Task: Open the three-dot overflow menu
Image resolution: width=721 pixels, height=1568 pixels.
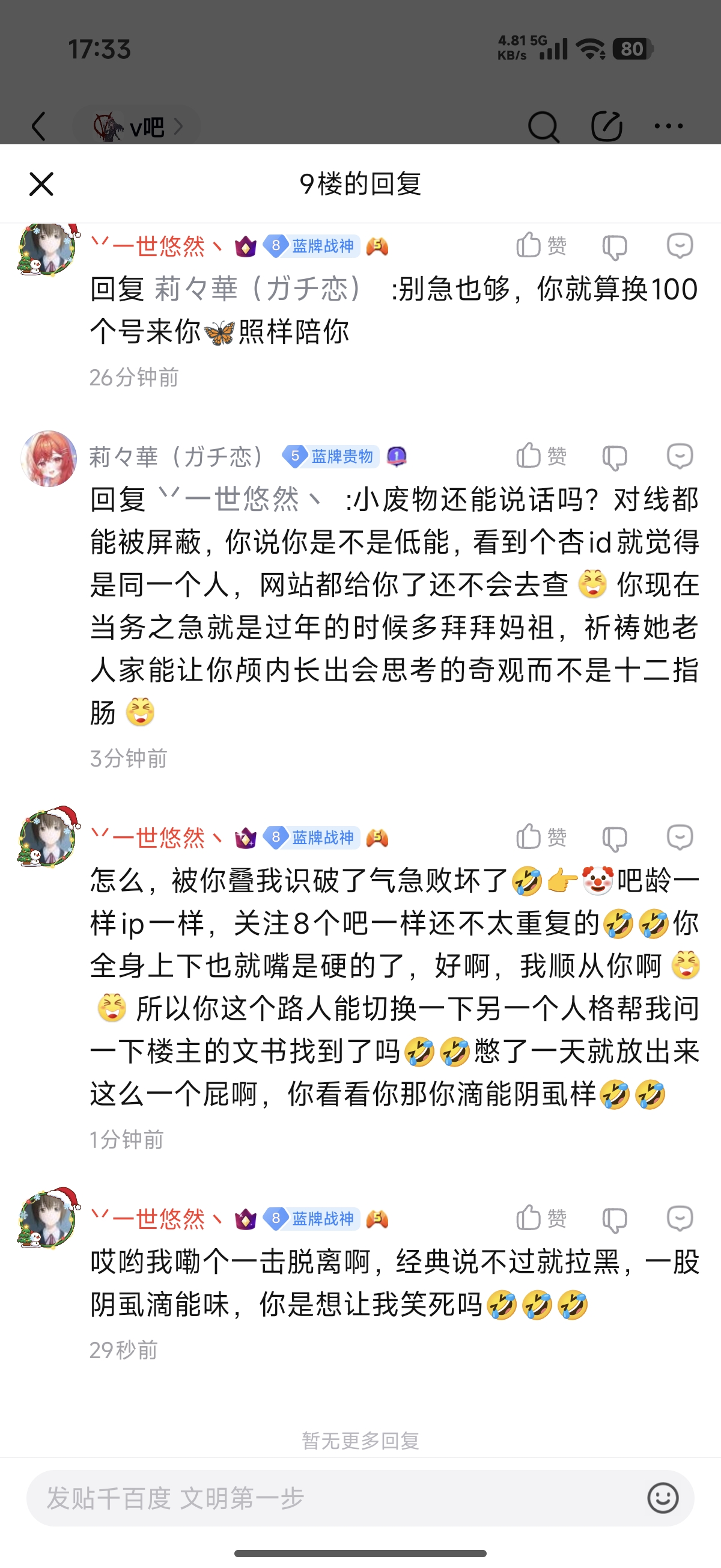Action: coord(669,127)
